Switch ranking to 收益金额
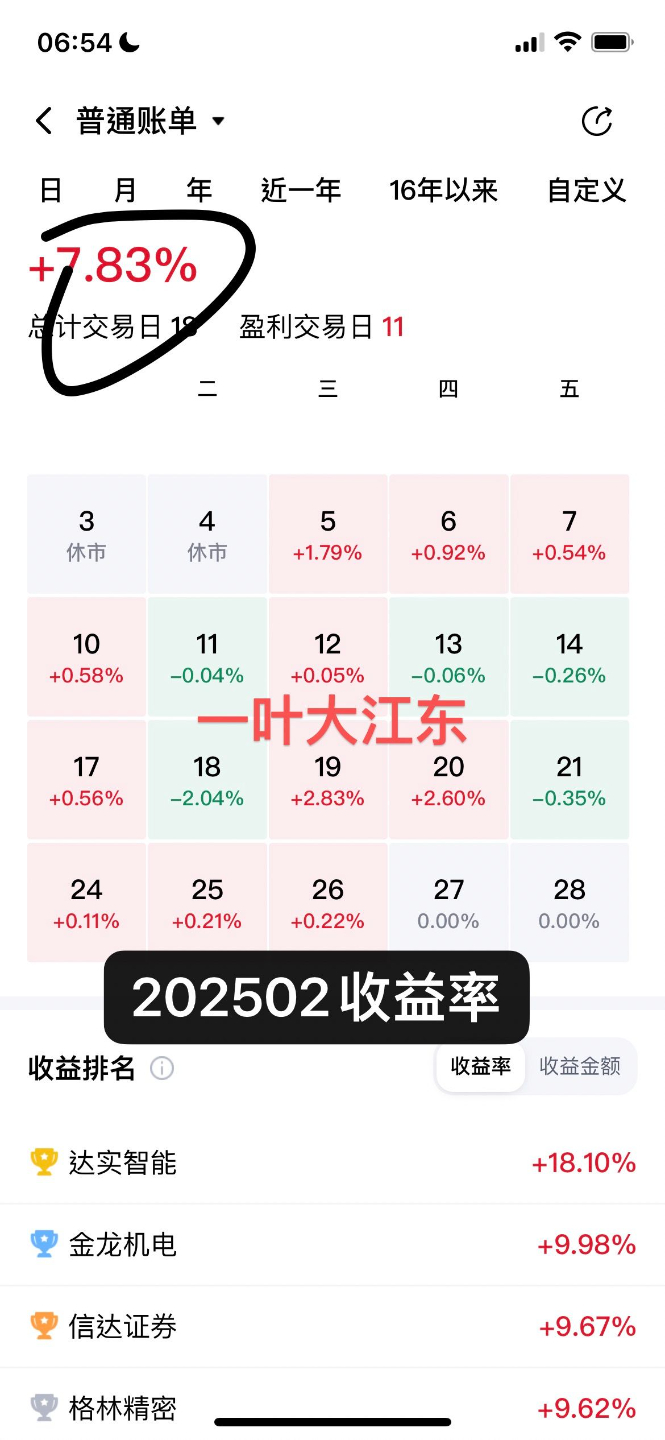Viewport: 665px width, 1440px height. (x=580, y=1066)
